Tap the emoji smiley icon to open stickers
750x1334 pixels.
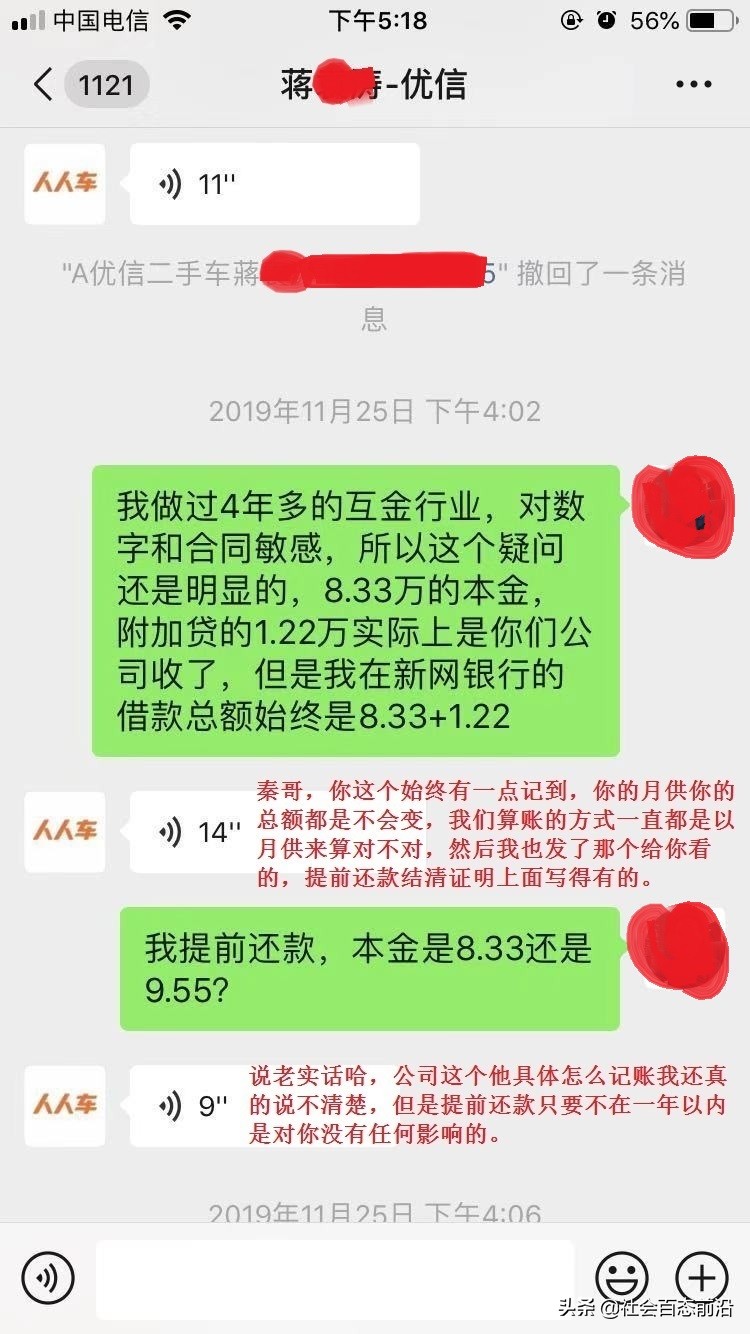point(622,1277)
